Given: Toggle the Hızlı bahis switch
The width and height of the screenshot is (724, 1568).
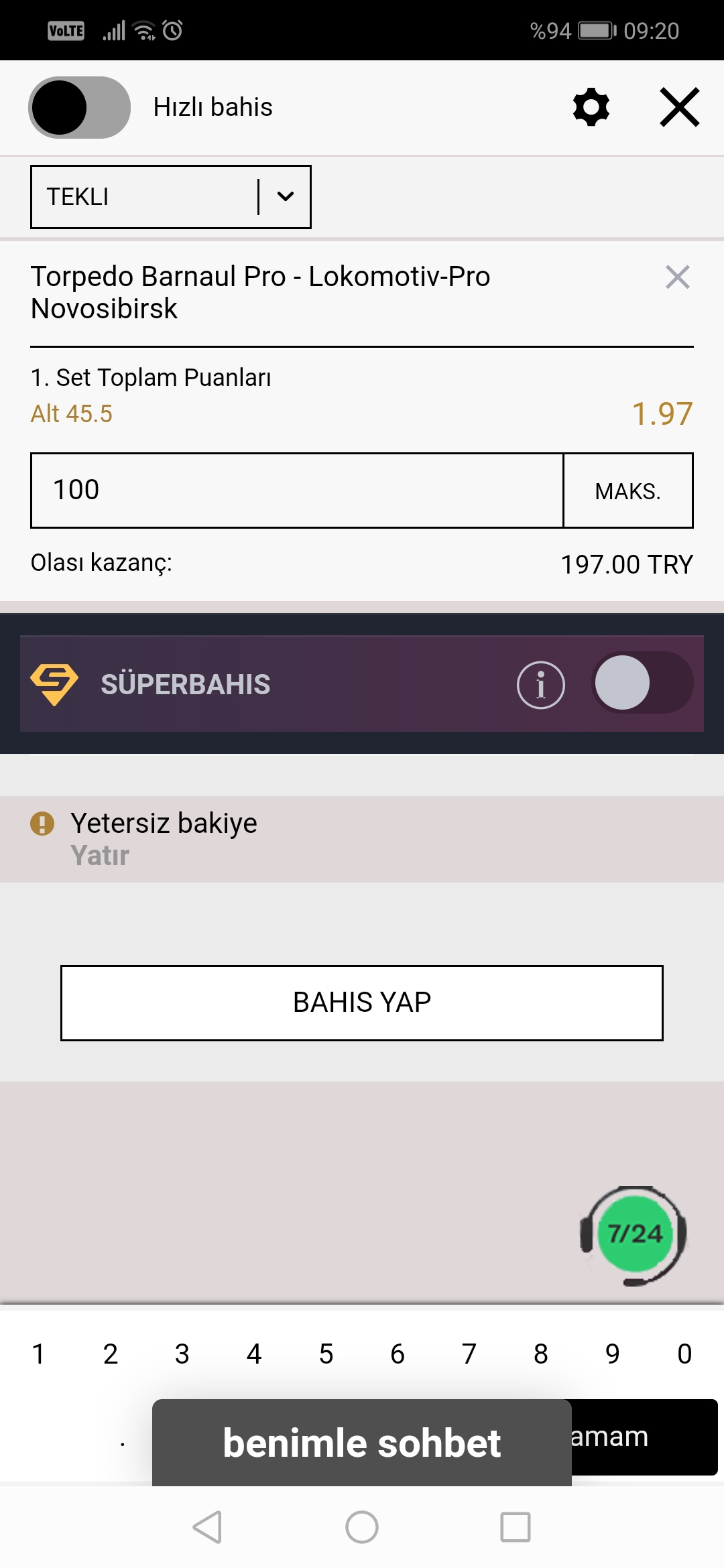Looking at the screenshot, I should (79, 107).
